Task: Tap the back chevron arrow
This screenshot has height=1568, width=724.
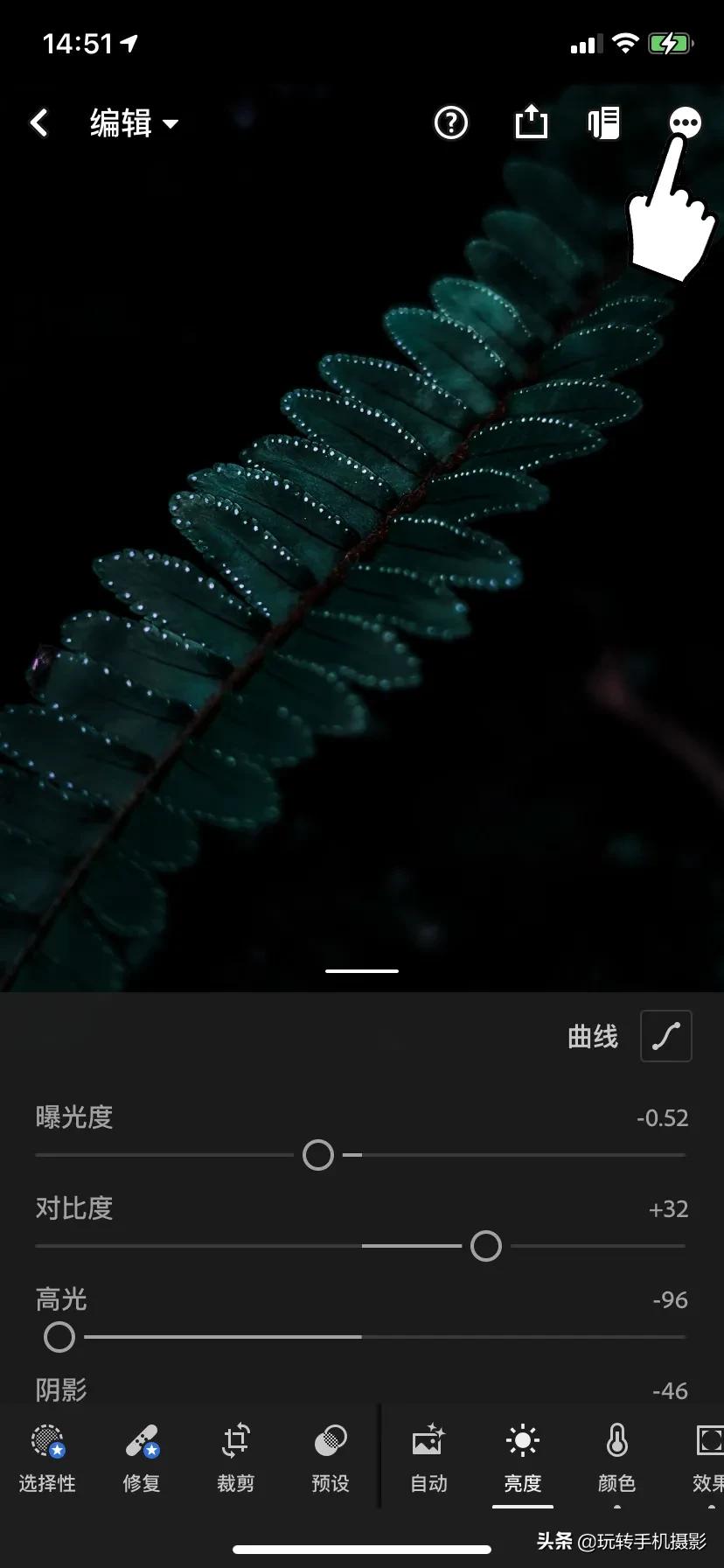Action: click(38, 122)
